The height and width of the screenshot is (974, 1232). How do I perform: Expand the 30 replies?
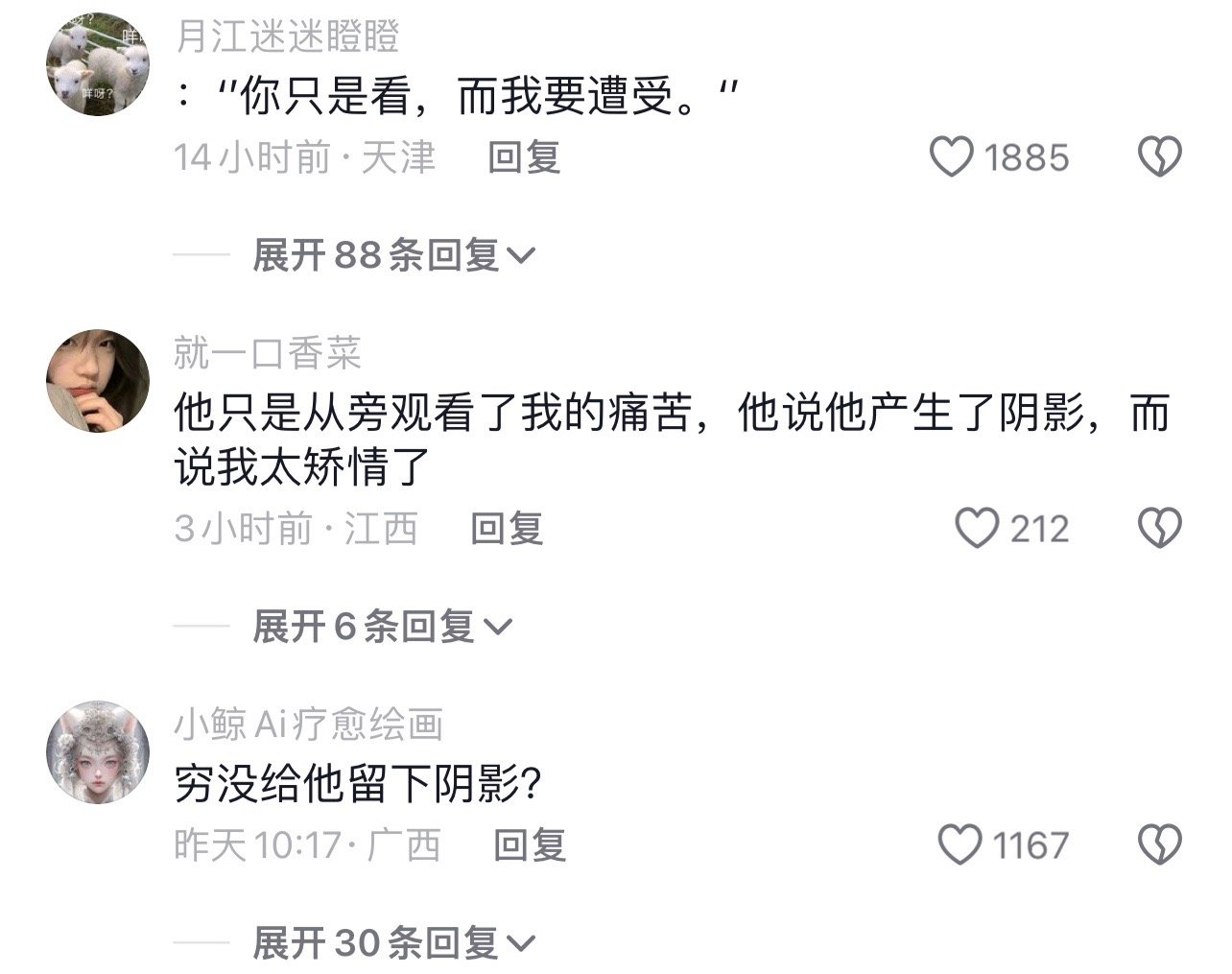point(391,943)
